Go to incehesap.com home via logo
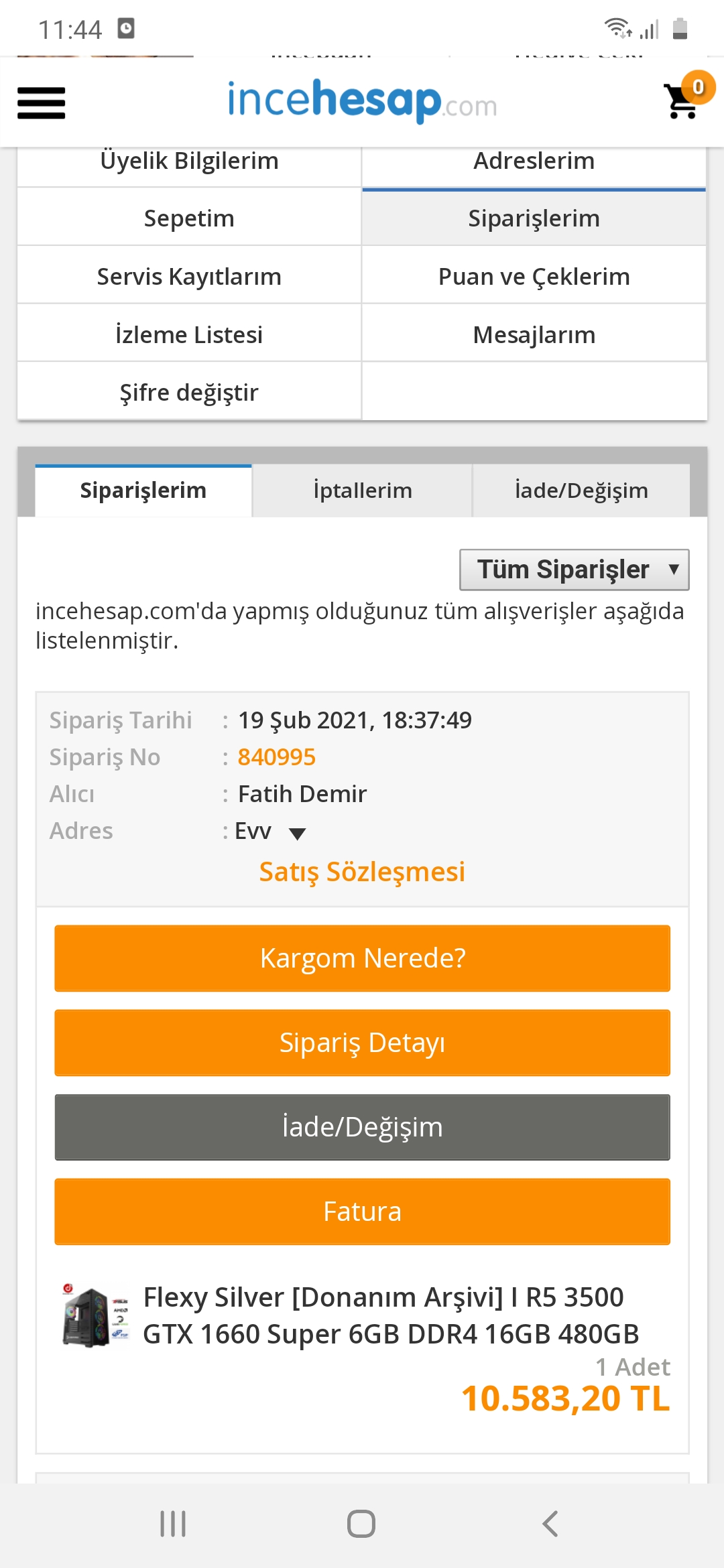724x1568 pixels. [x=362, y=101]
